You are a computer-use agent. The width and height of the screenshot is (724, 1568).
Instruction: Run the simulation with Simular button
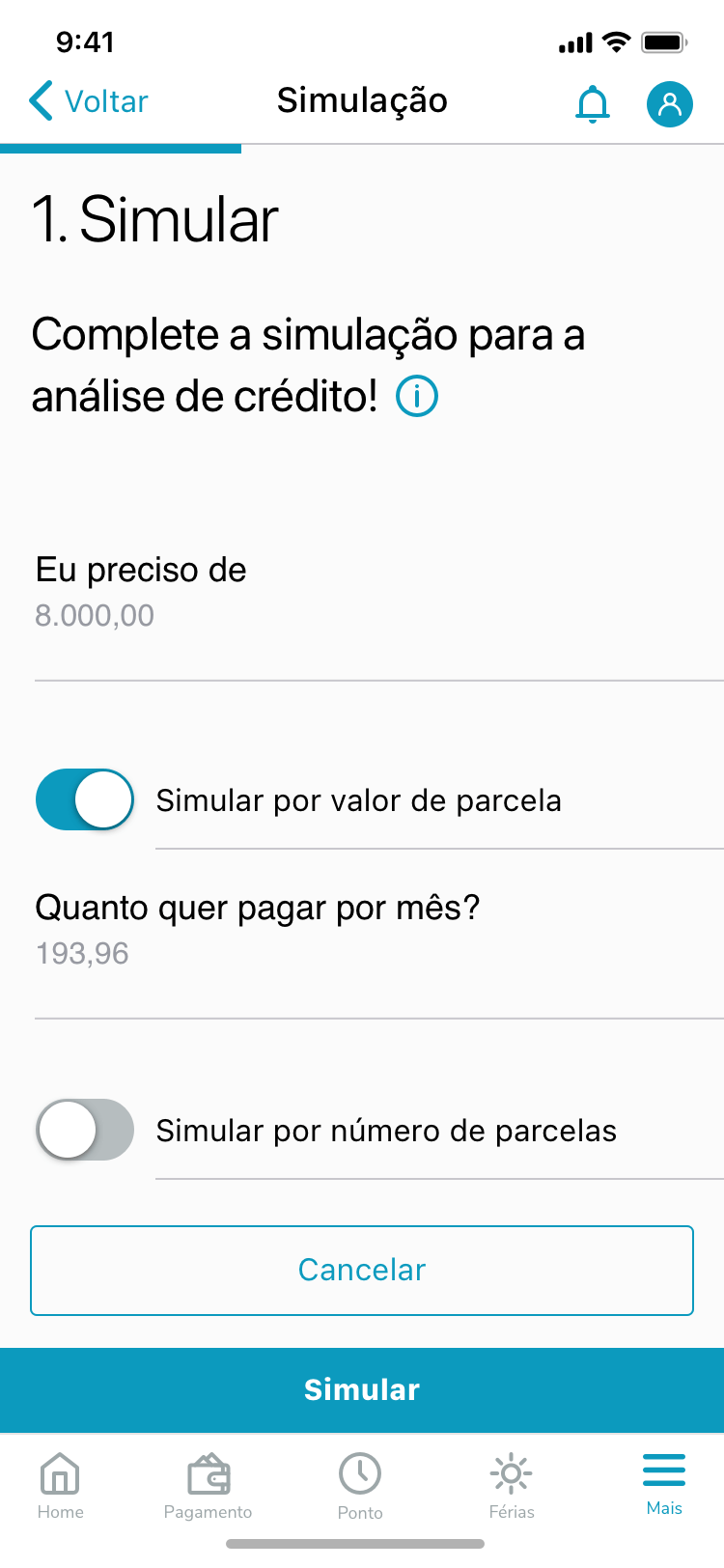362,1389
